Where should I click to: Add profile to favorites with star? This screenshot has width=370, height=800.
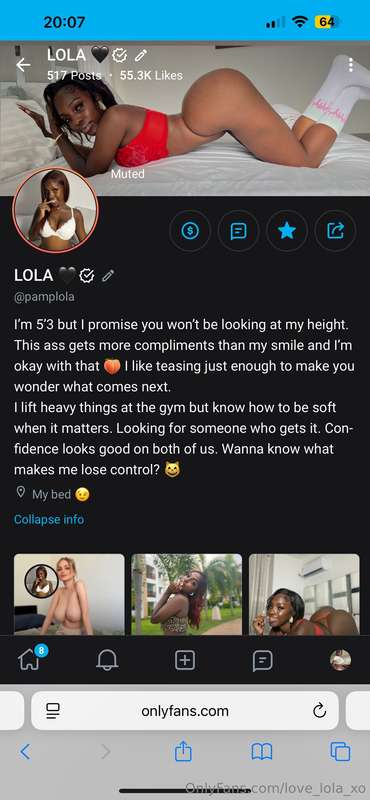pos(287,232)
